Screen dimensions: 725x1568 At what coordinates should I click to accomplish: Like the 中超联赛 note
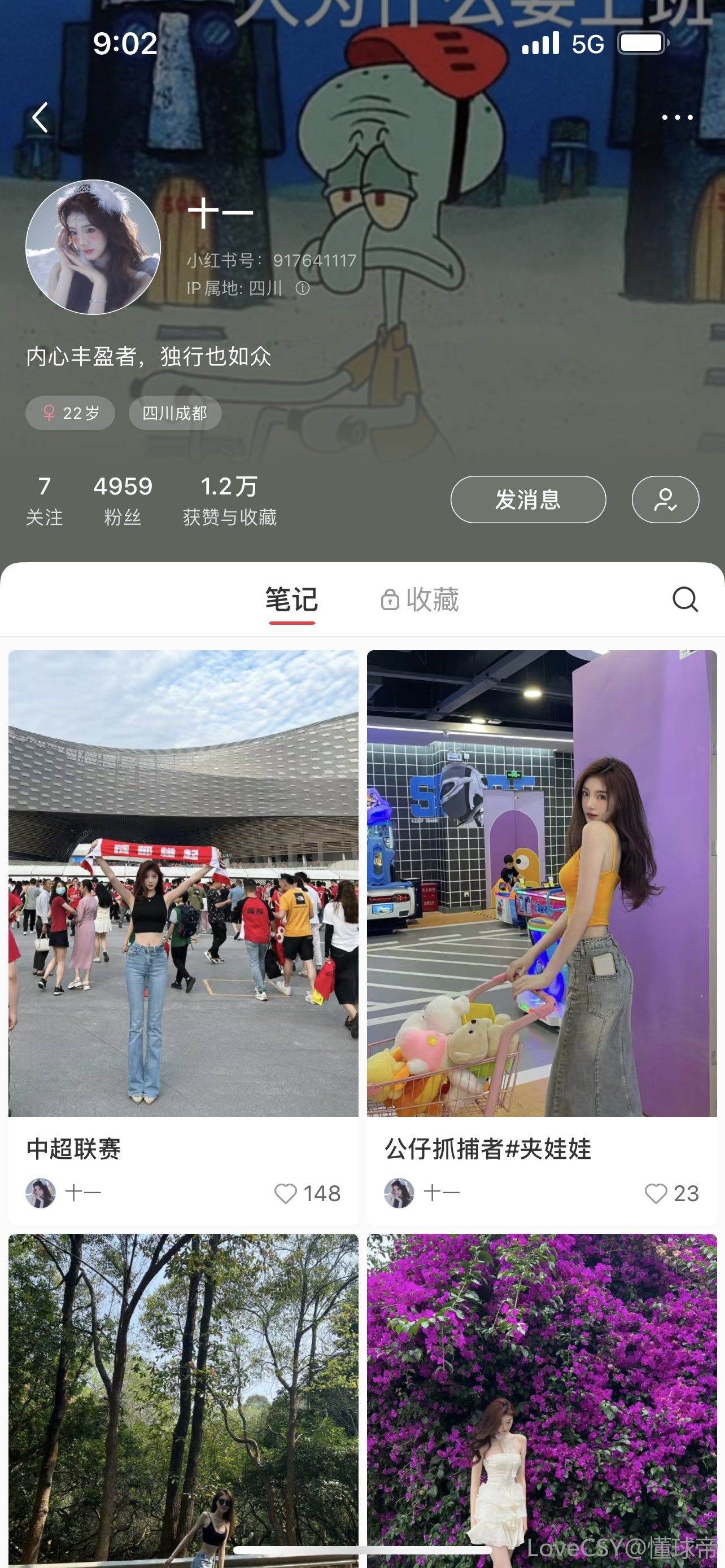pos(286,1194)
